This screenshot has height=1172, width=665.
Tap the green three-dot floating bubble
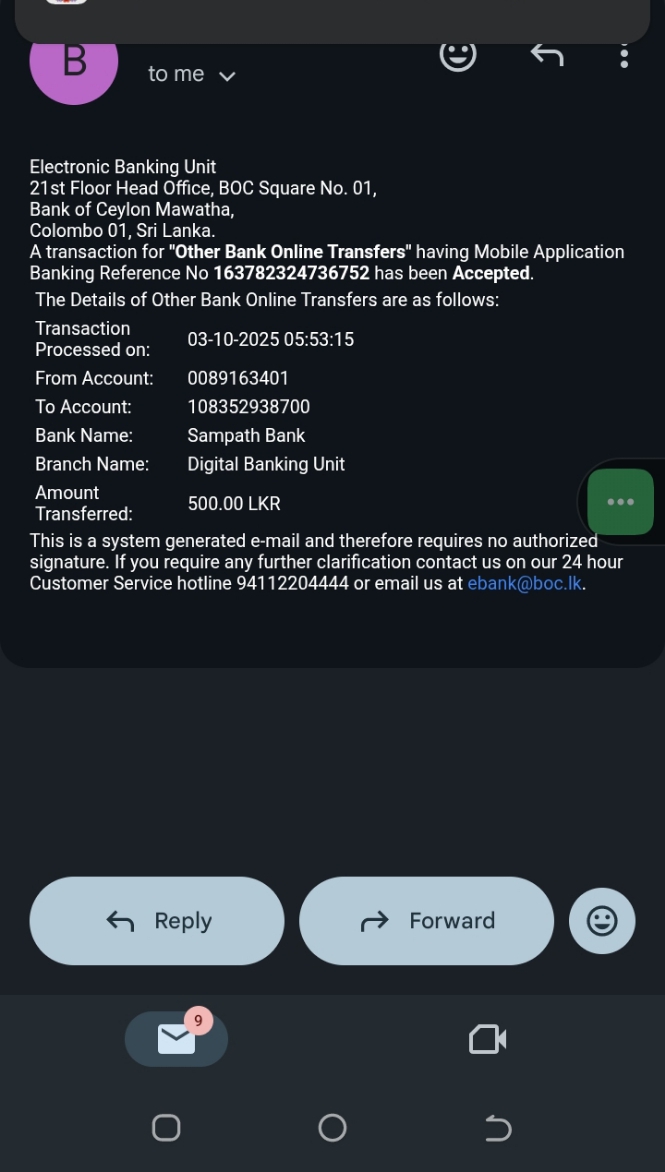[x=620, y=502]
